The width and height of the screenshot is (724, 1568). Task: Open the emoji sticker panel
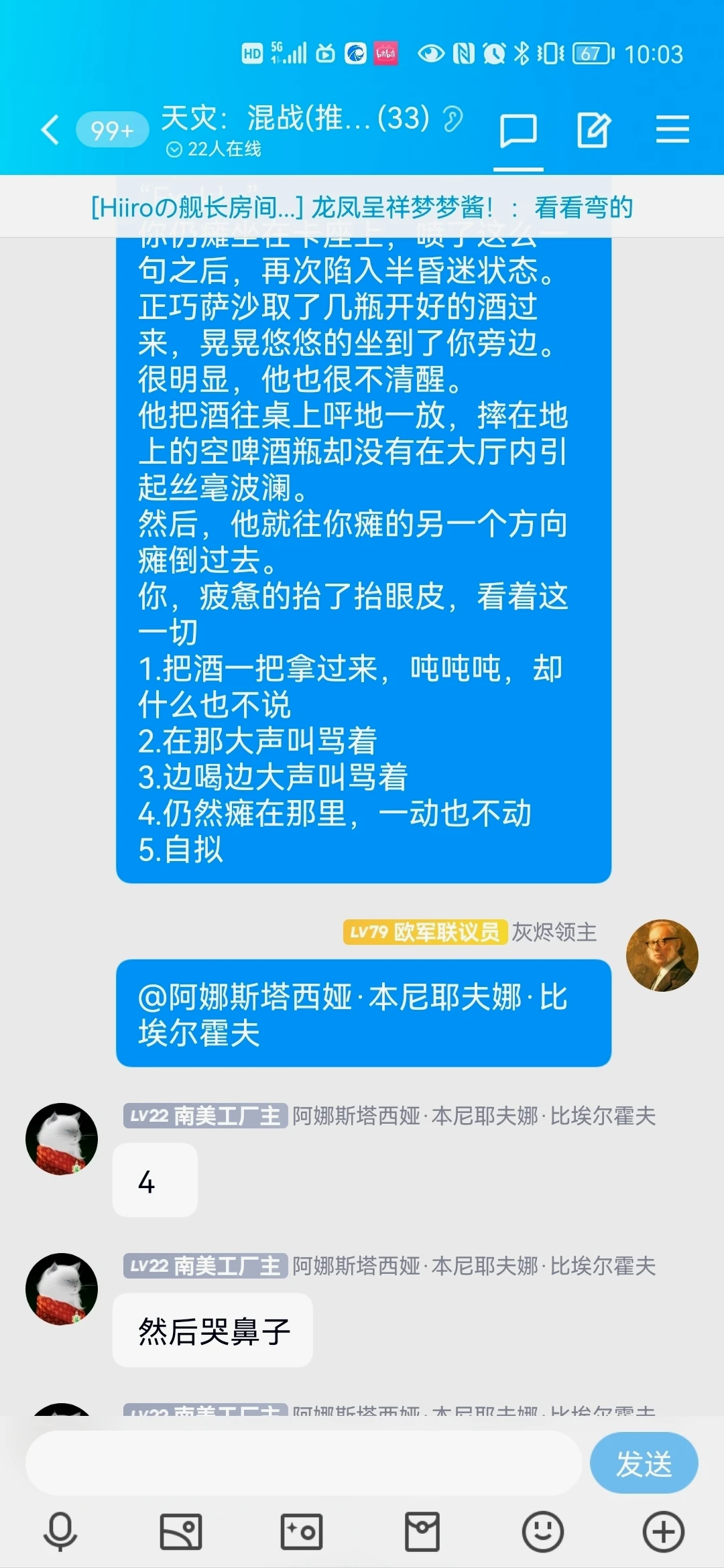coord(542,1532)
